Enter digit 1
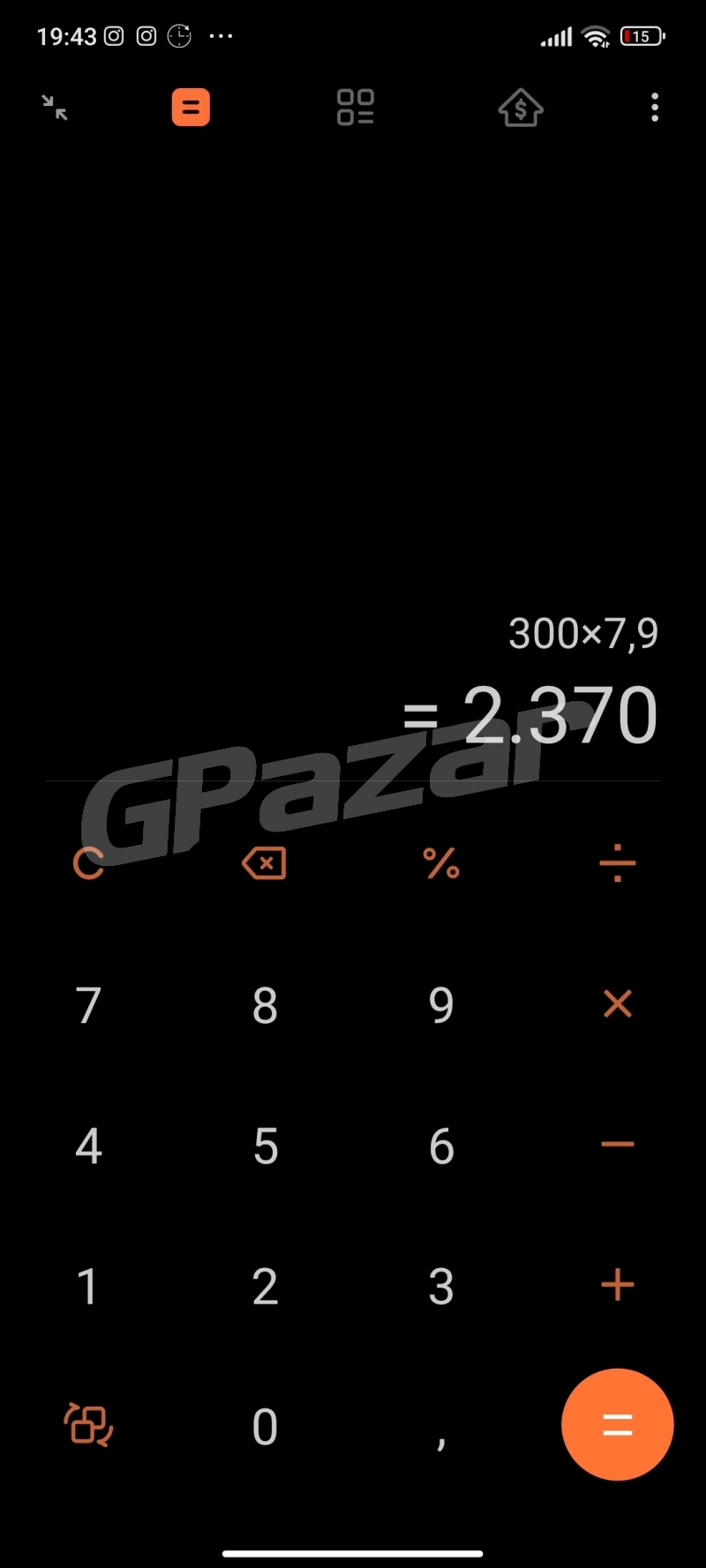 coord(88,1287)
